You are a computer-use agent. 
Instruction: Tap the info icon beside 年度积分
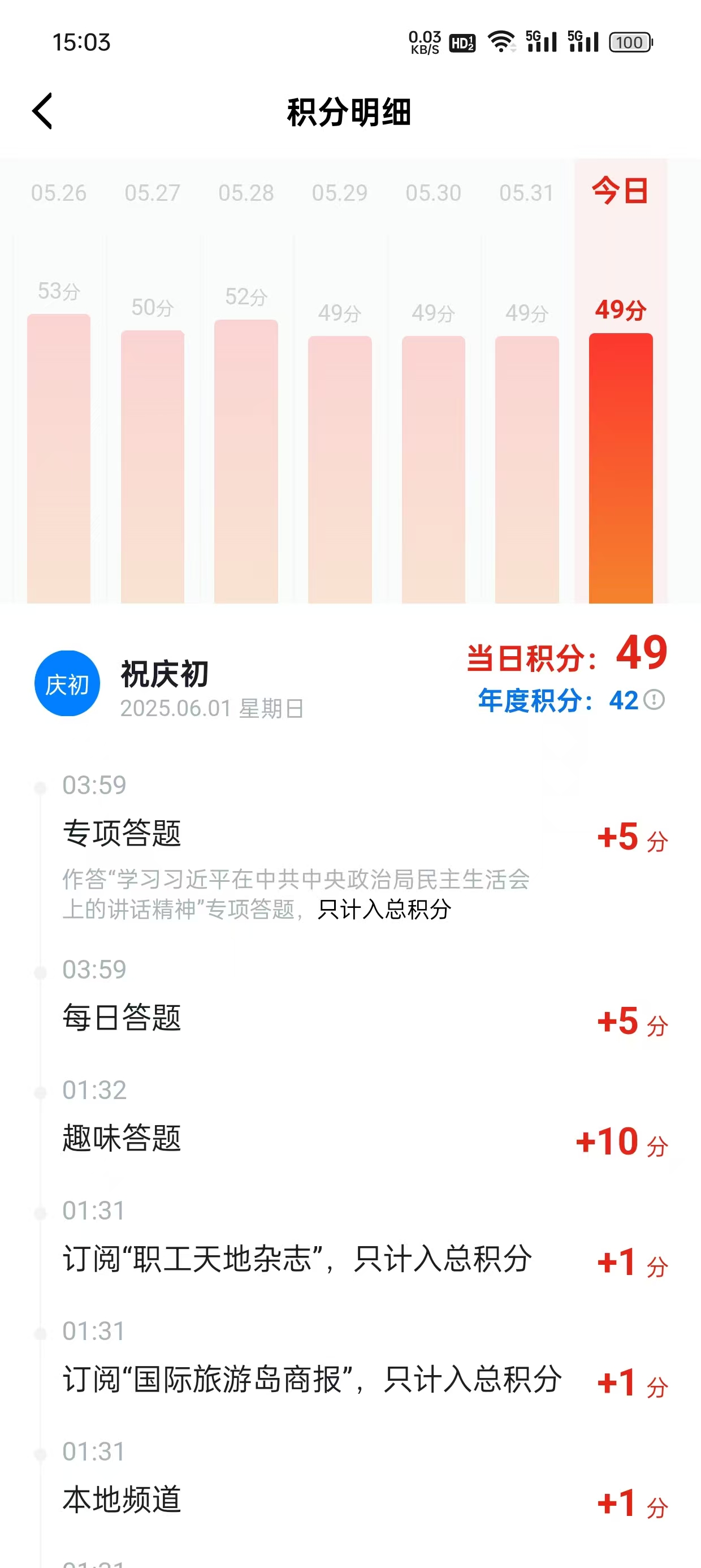pos(655,700)
